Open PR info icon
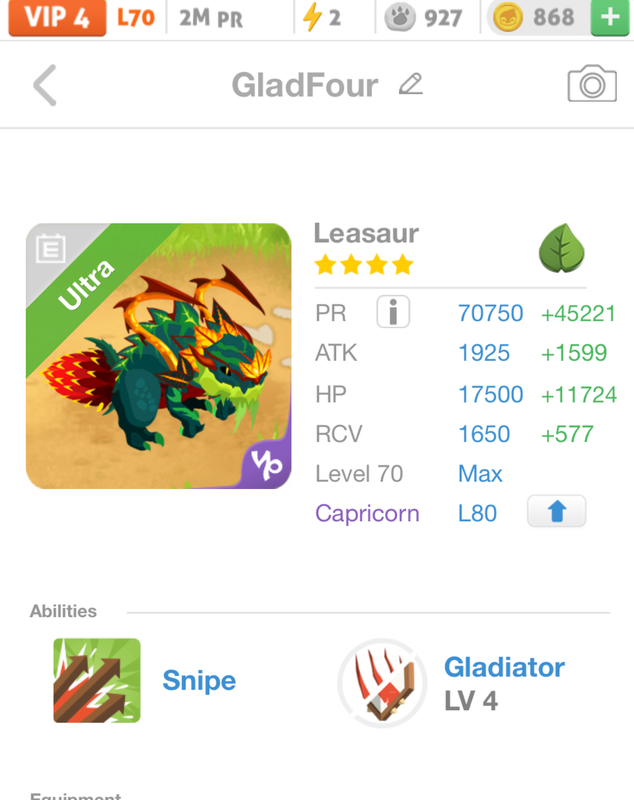Viewport: 634px width, 800px height. click(x=393, y=313)
